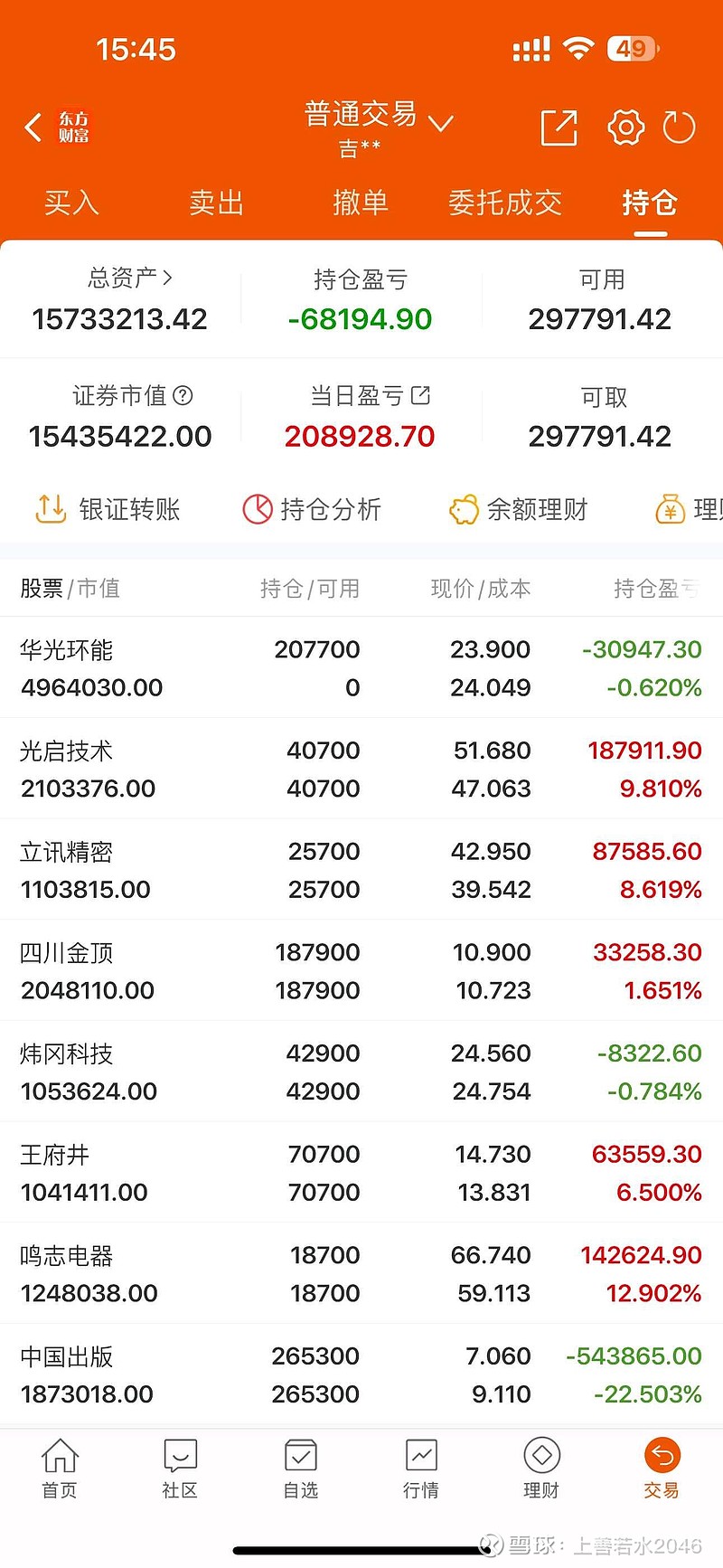Go to 首页 in bottom navigation
Viewport: 723px width, 1568px height.
tap(60, 1468)
